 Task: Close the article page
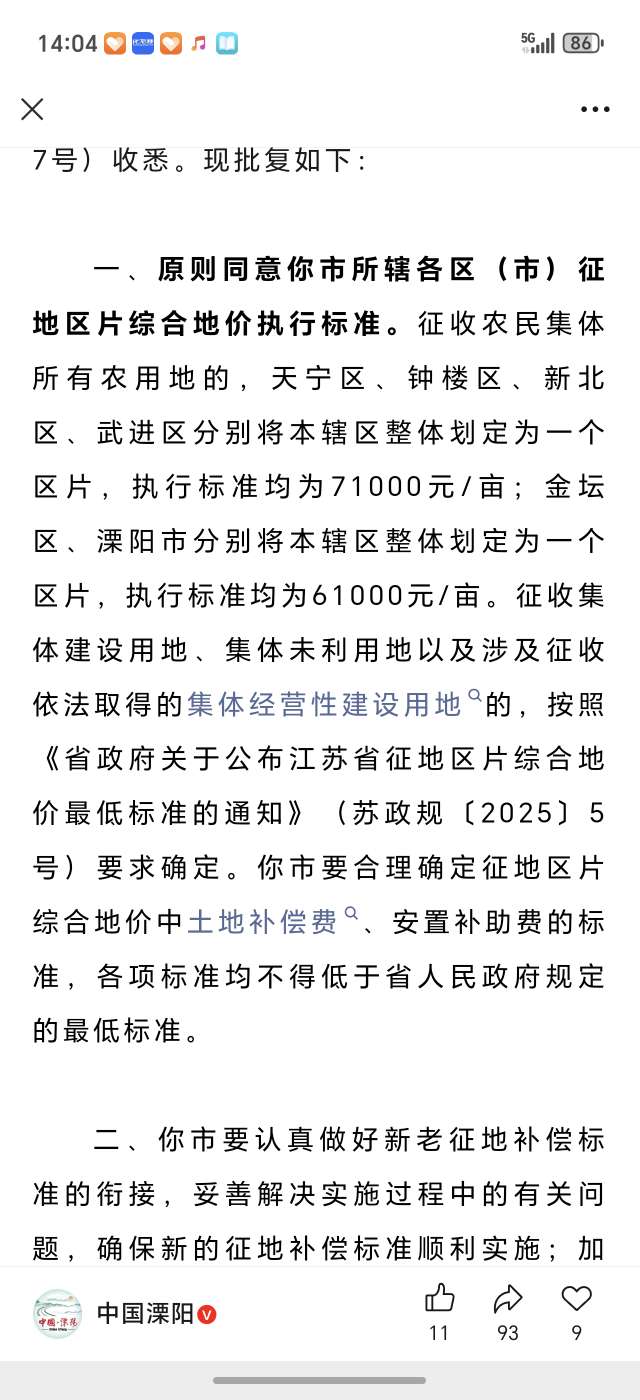coord(32,109)
